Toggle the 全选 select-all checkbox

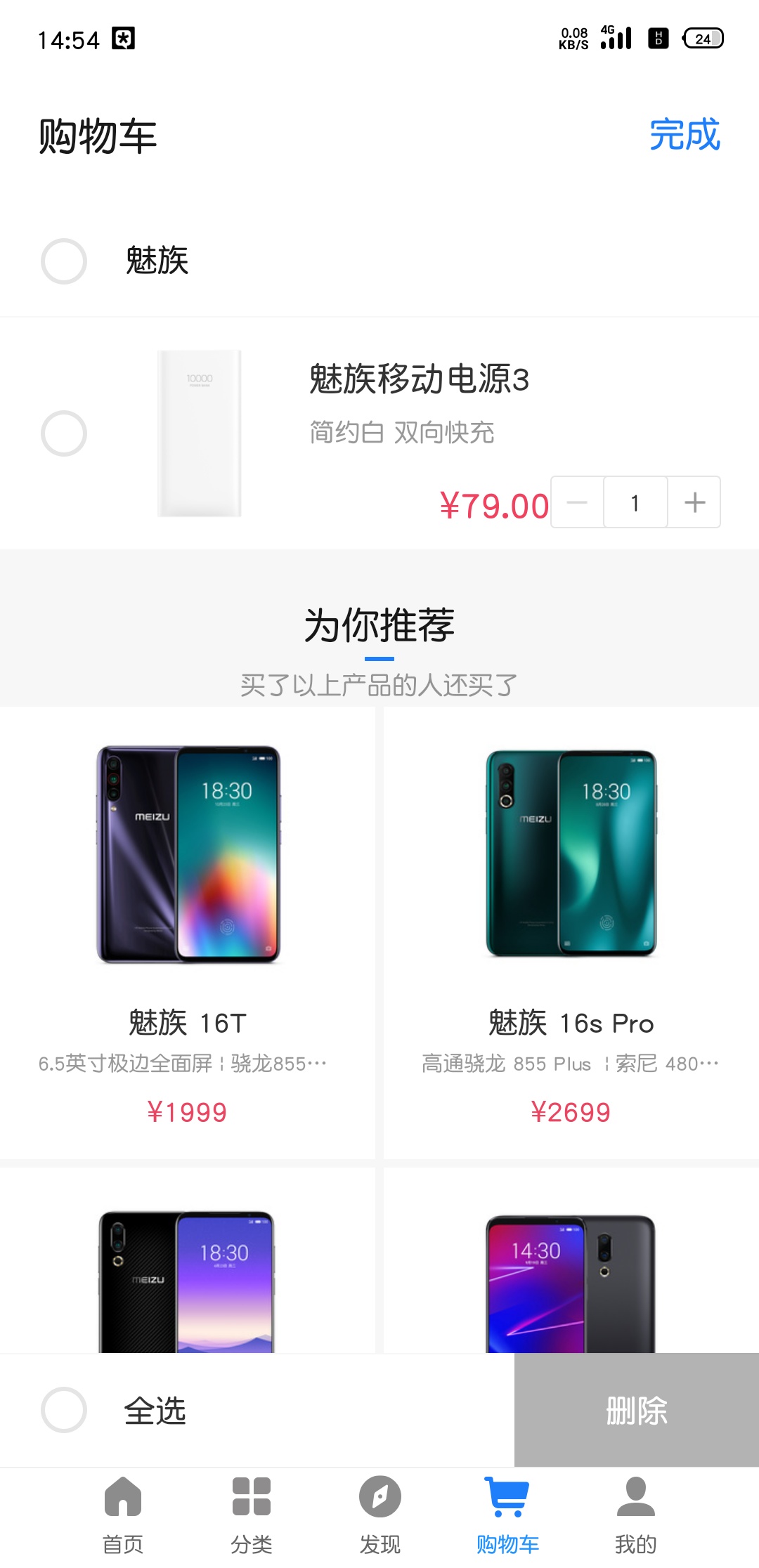point(64,1410)
